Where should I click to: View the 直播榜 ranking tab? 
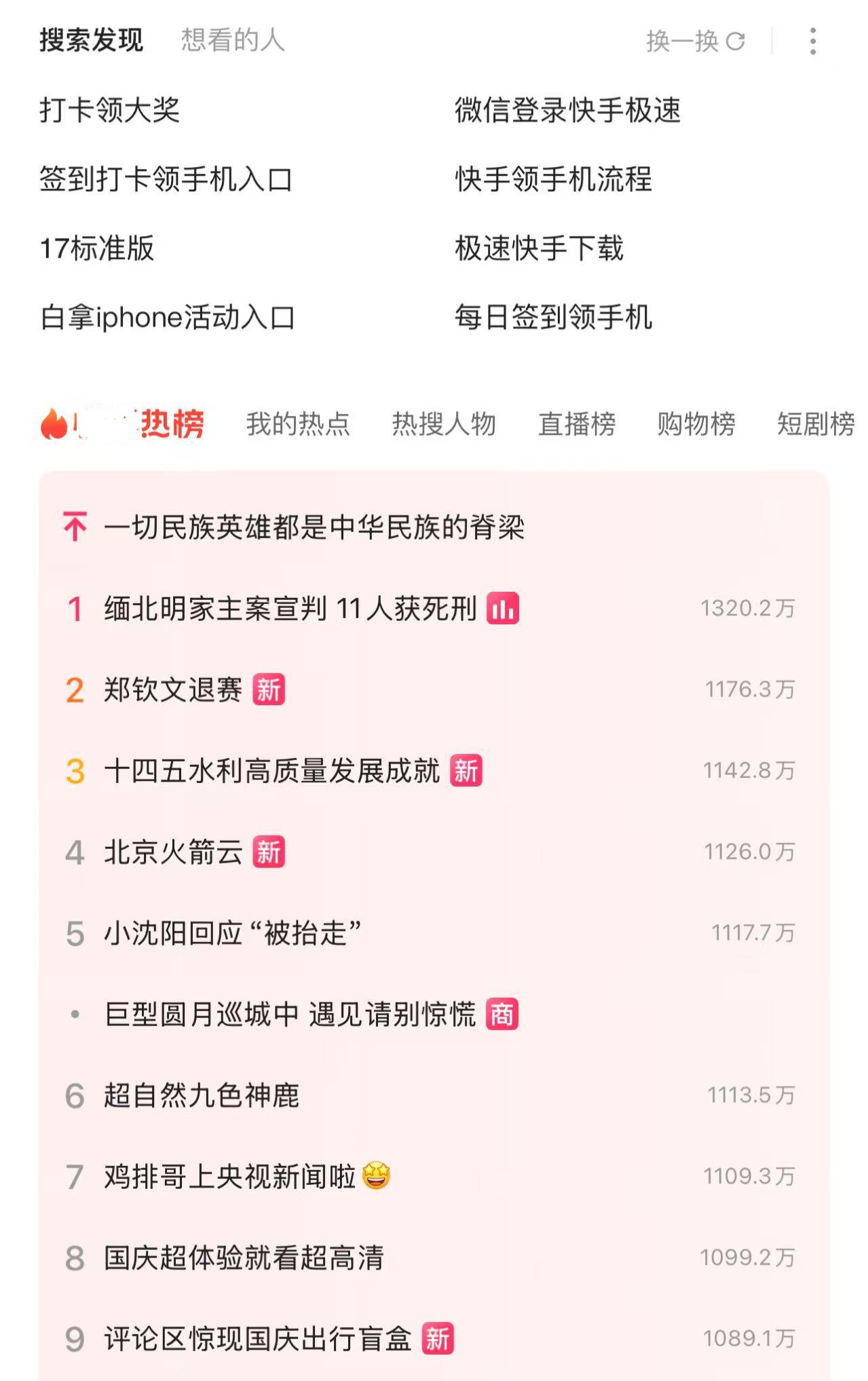tap(576, 424)
